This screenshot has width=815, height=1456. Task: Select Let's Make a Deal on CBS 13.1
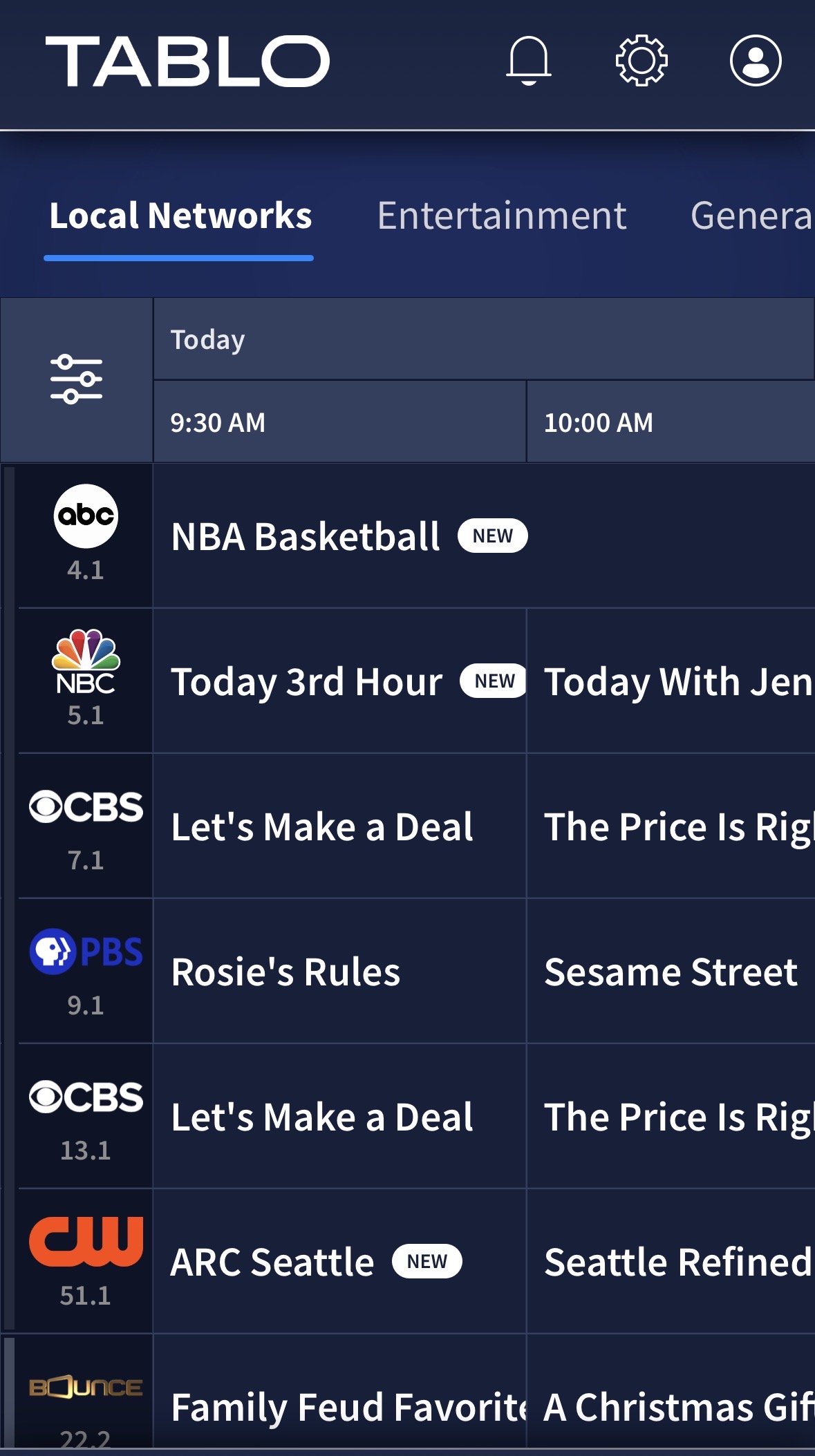(x=322, y=1117)
